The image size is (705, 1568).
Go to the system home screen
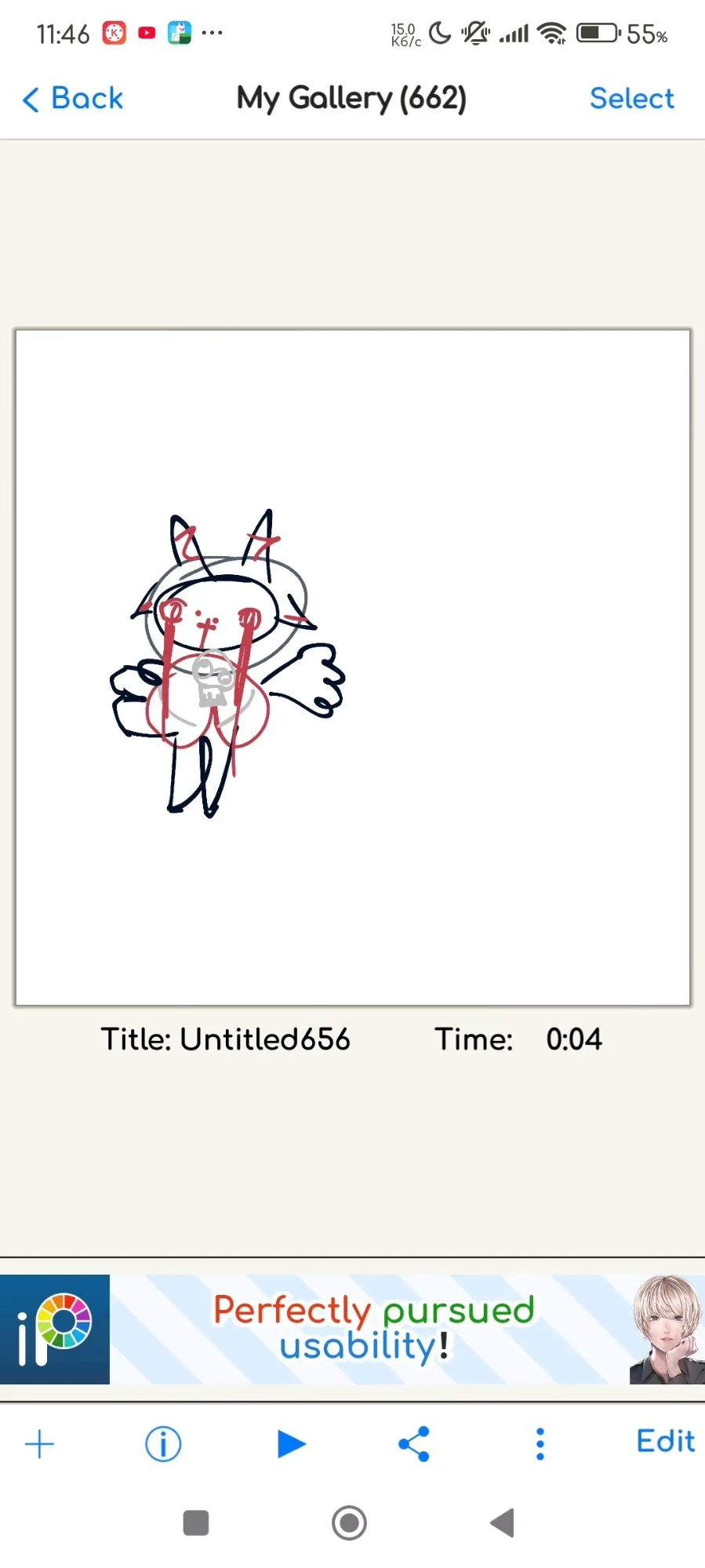(349, 1523)
